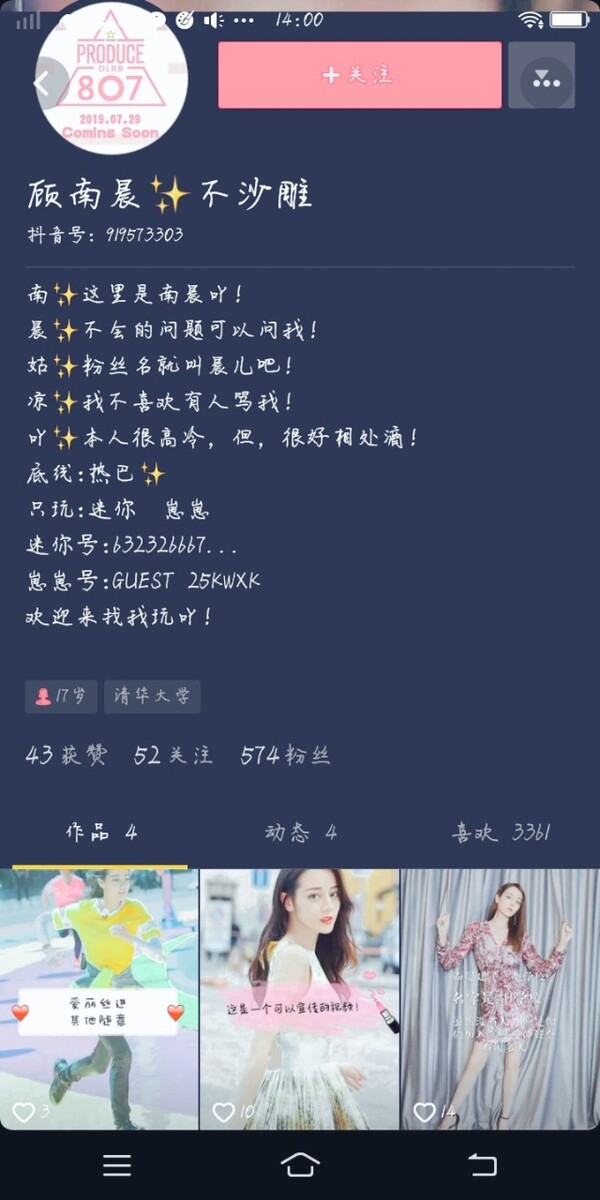Tap the system home button
This screenshot has height=1200, width=600.
pyautogui.click(x=300, y=1164)
